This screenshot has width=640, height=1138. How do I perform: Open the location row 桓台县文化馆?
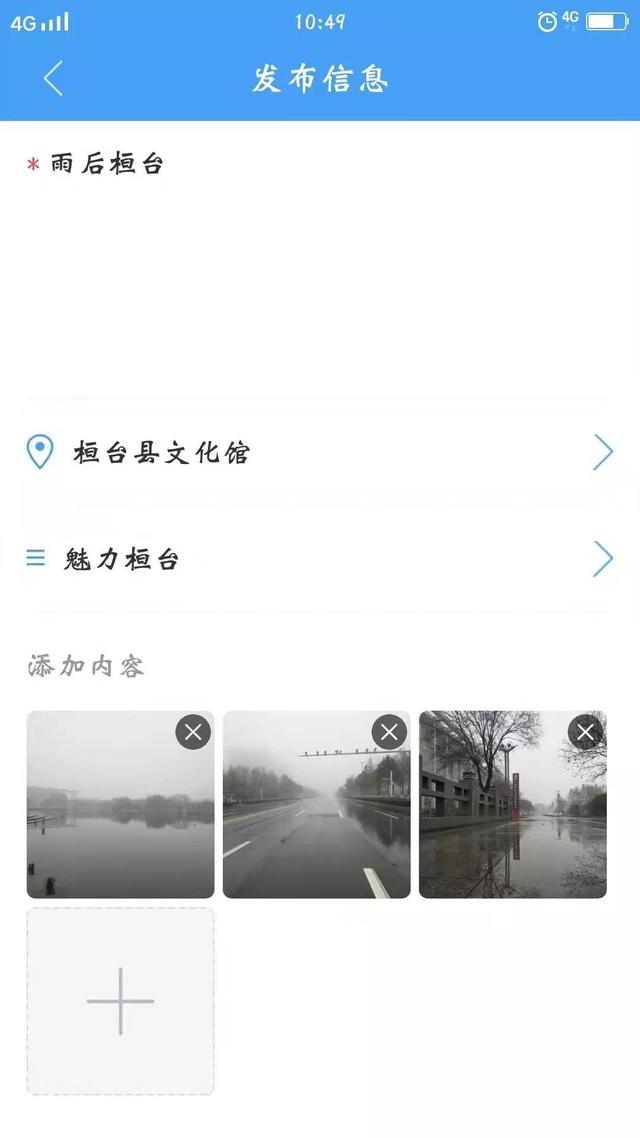point(320,452)
